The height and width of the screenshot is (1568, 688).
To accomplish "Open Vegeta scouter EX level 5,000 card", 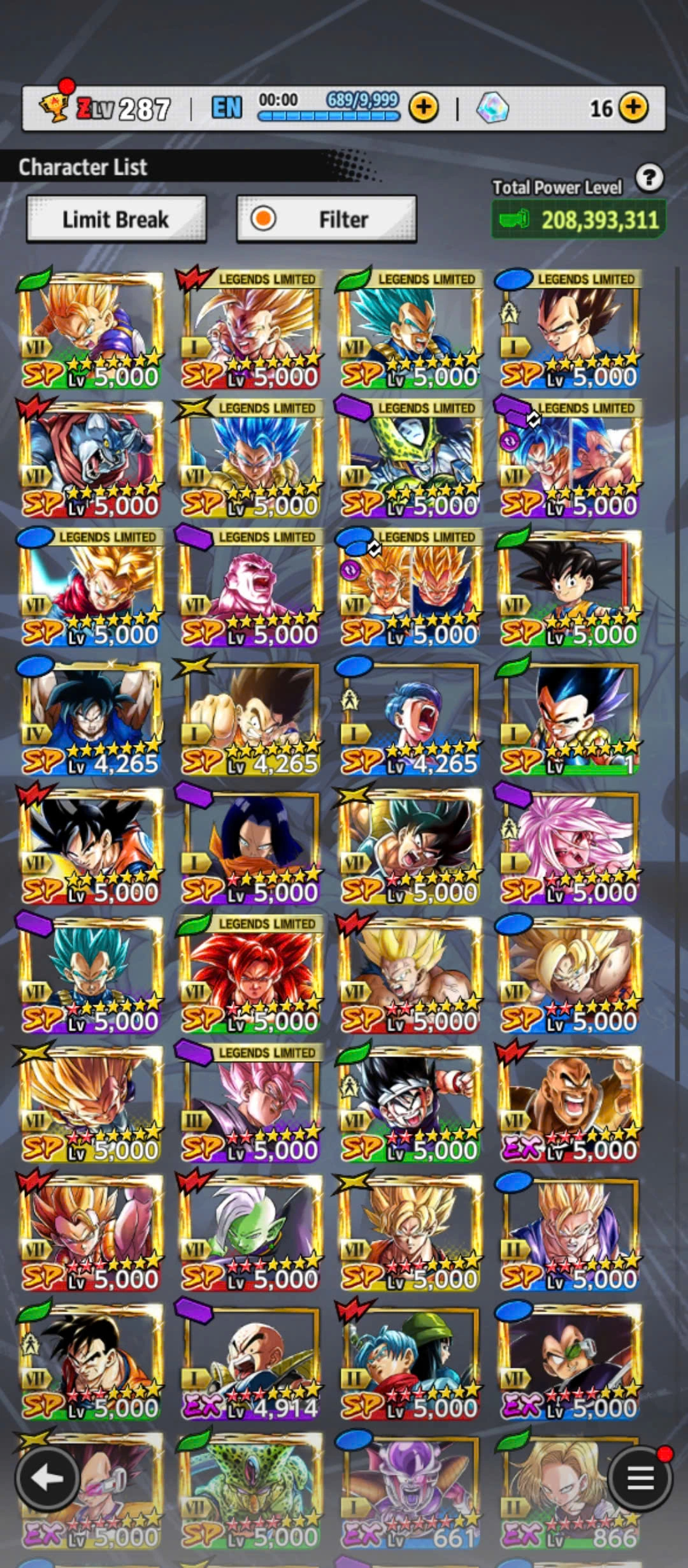I will (x=569, y=1361).
